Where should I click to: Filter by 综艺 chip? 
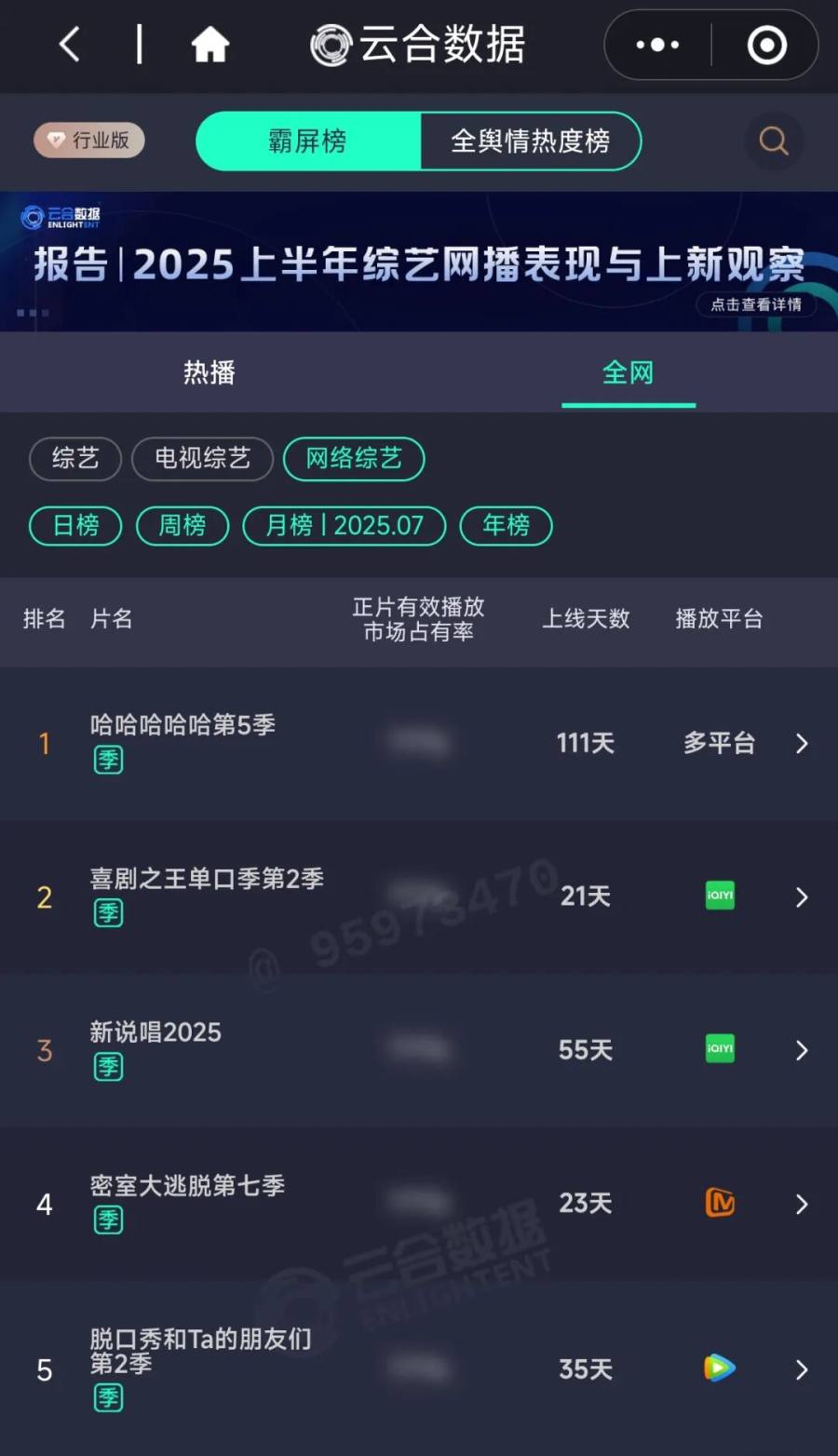(75, 458)
